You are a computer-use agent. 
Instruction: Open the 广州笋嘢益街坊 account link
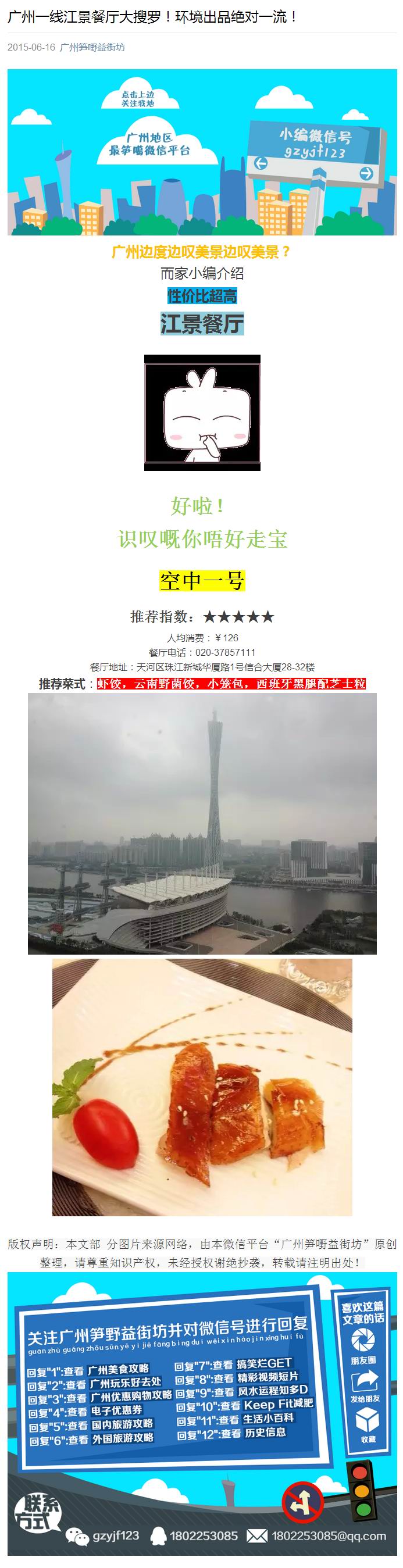92,47
